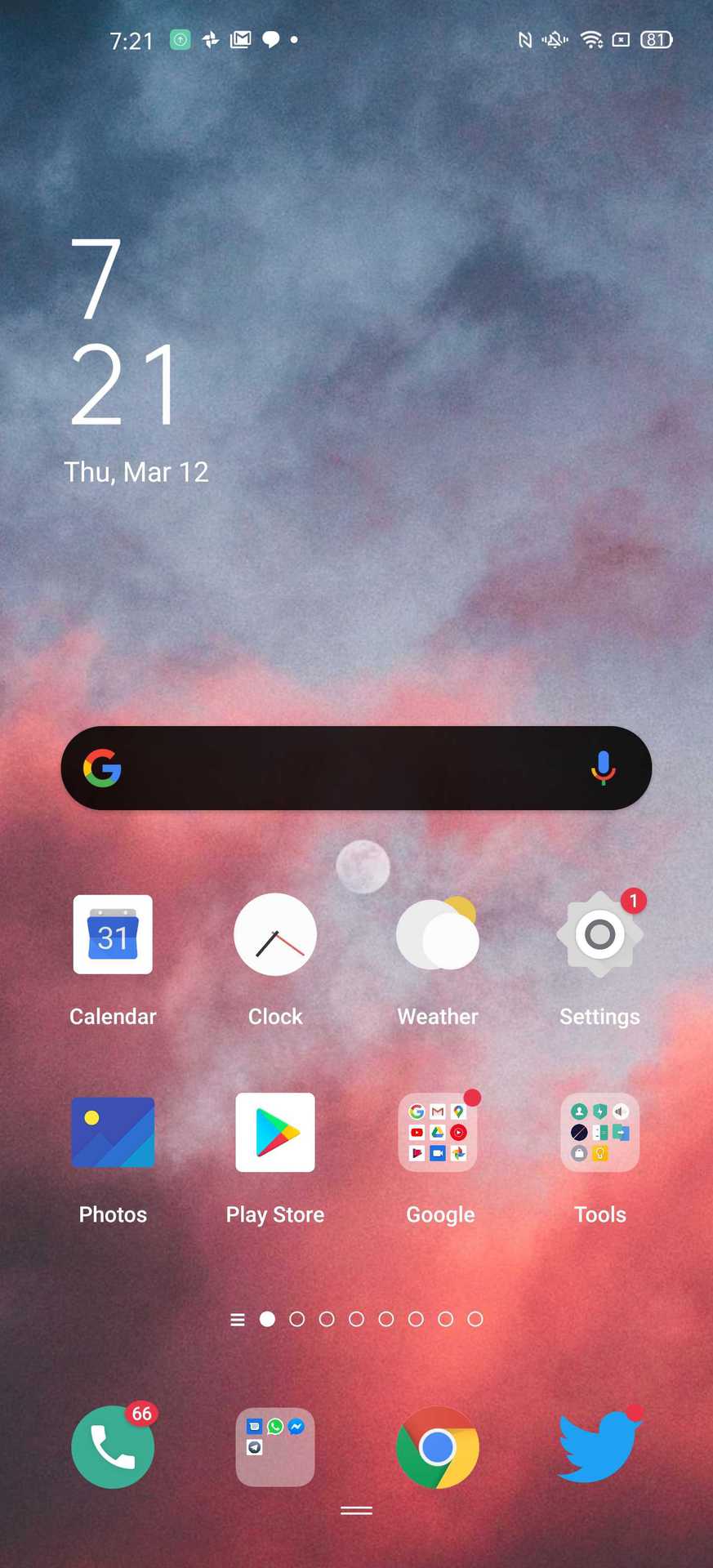Open the Calendar app
713x1568 pixels.
pos(113,934)
